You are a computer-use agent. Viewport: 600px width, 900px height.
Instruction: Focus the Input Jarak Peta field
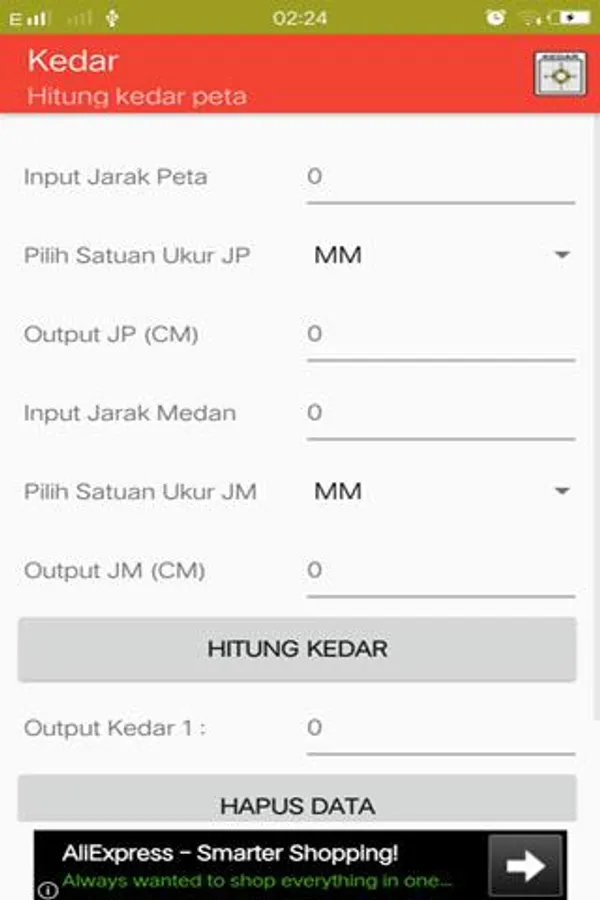coord(440,178)
